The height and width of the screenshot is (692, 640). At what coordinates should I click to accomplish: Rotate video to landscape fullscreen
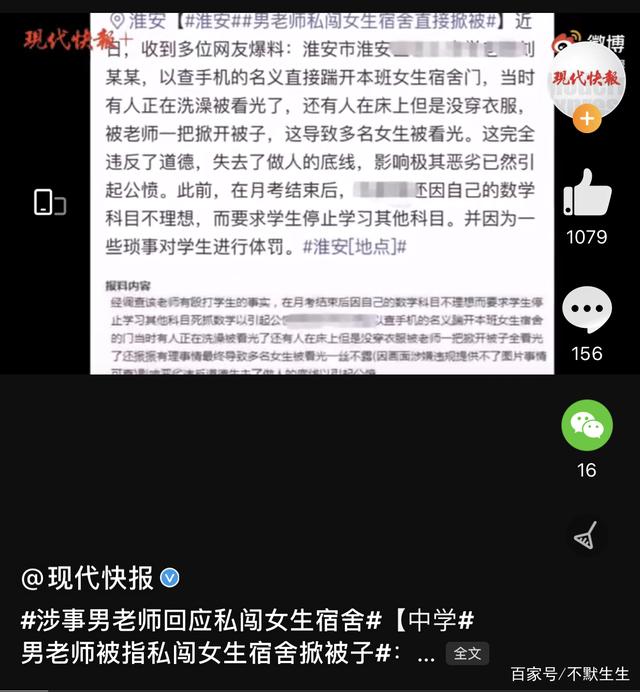[x=49, y=202]
